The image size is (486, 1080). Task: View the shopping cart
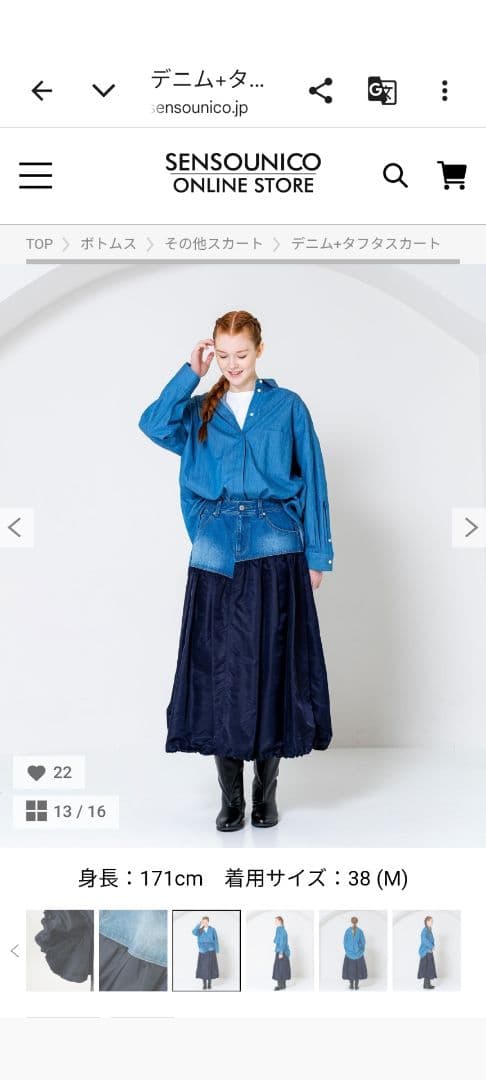point(452,176)
